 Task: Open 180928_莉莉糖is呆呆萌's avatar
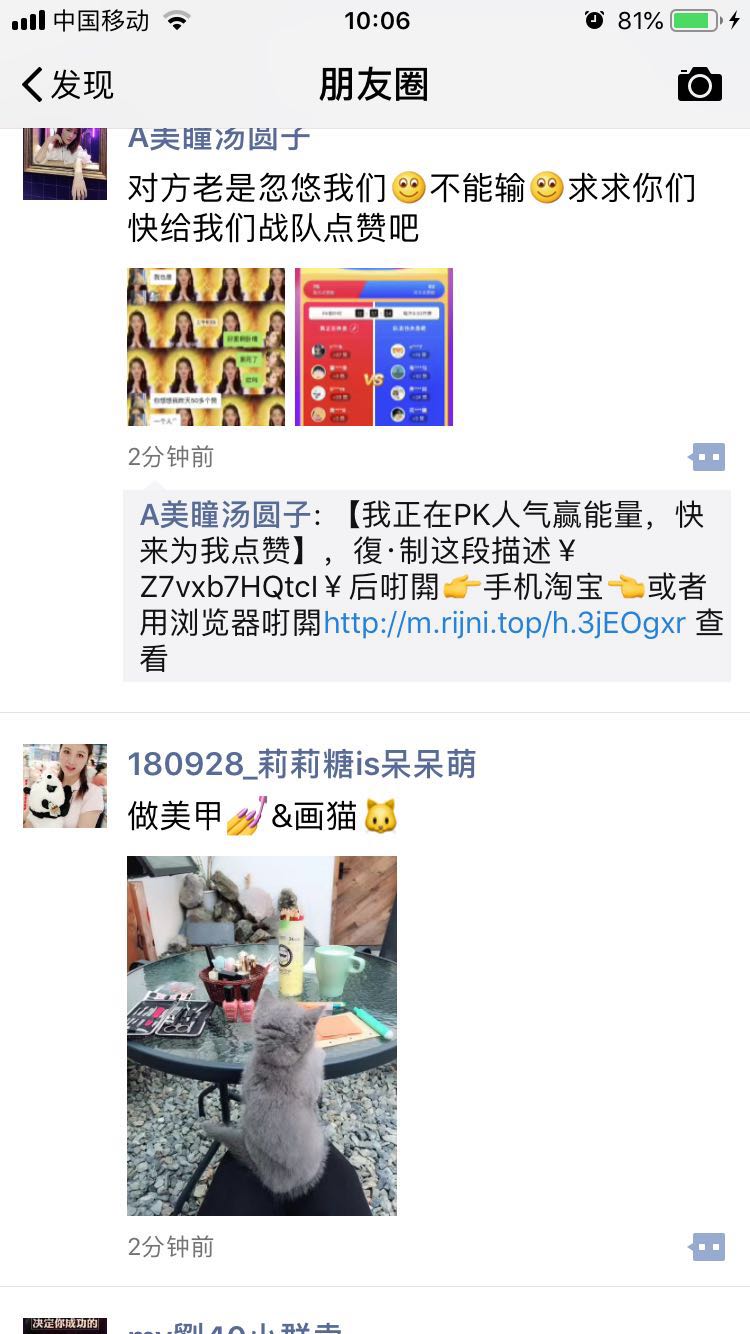[65, 786]
